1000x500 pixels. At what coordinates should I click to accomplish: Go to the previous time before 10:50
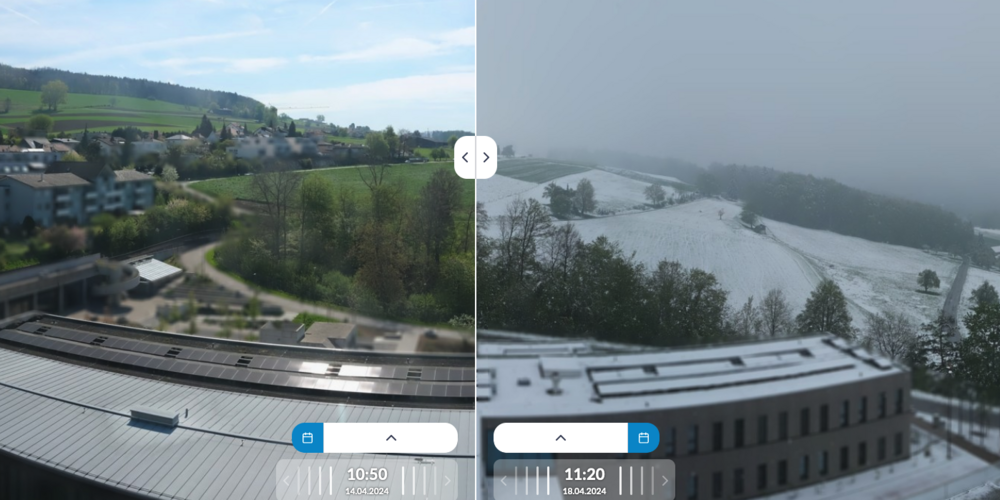pos(287,481)
